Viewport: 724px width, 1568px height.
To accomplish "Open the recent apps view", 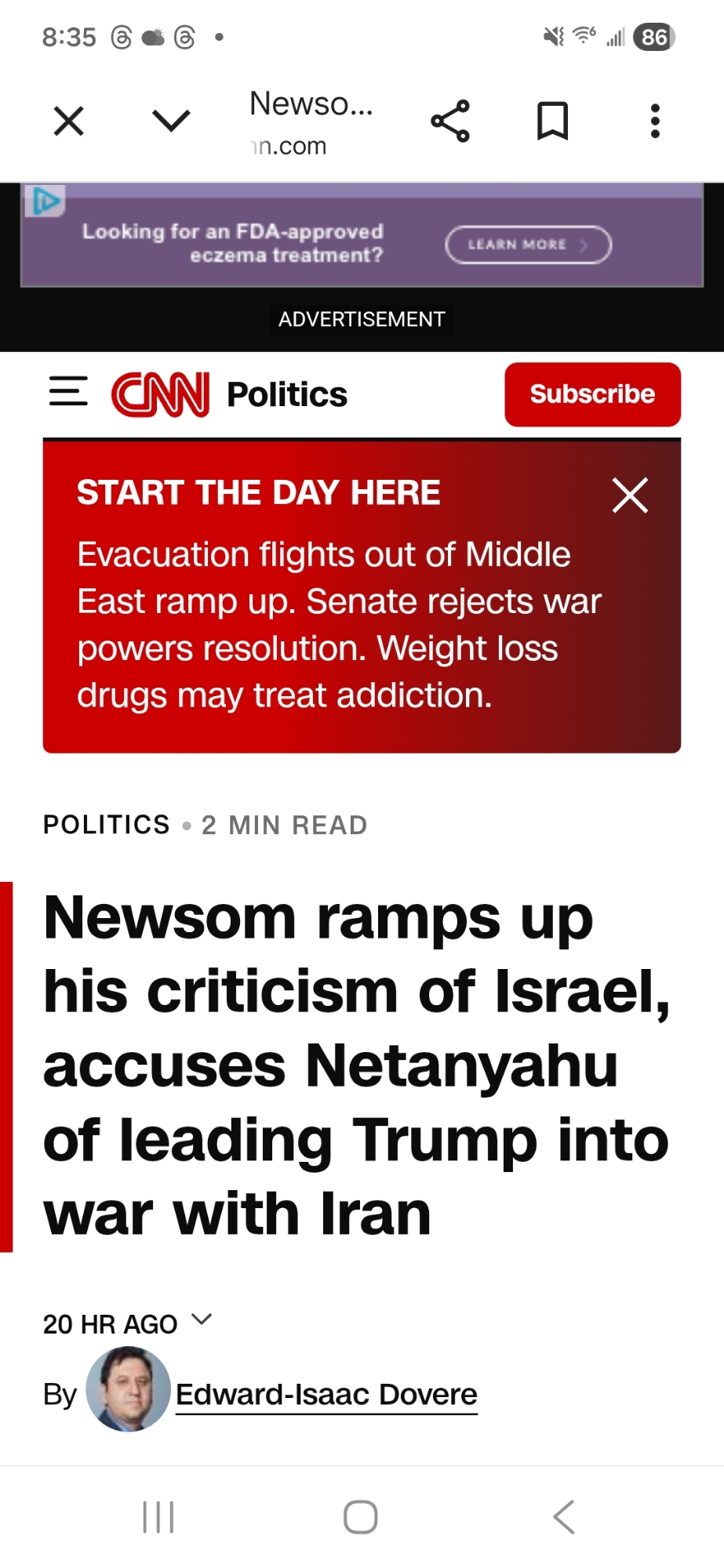I will pyautogui.click(x=158, y=1517).
